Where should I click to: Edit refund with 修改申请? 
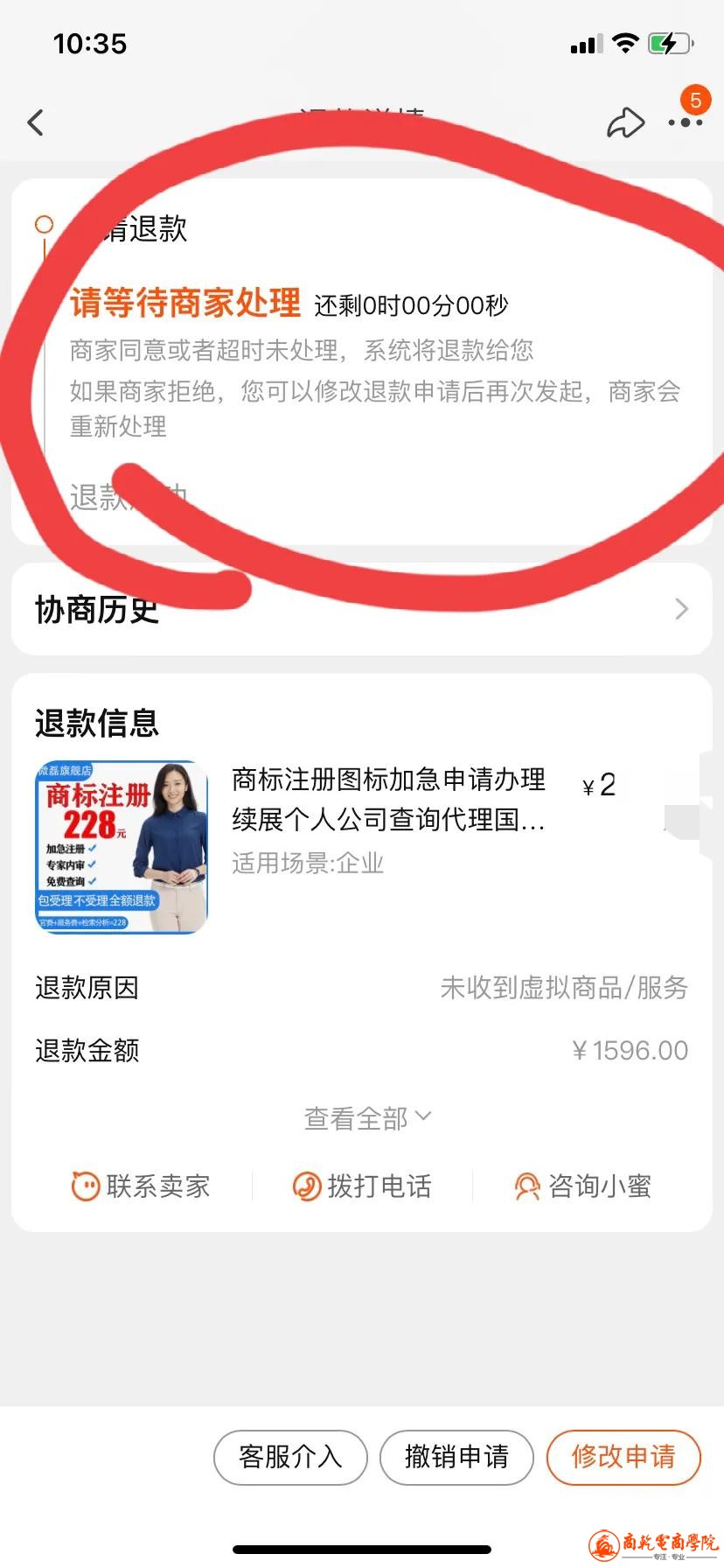coord(623,1457)
